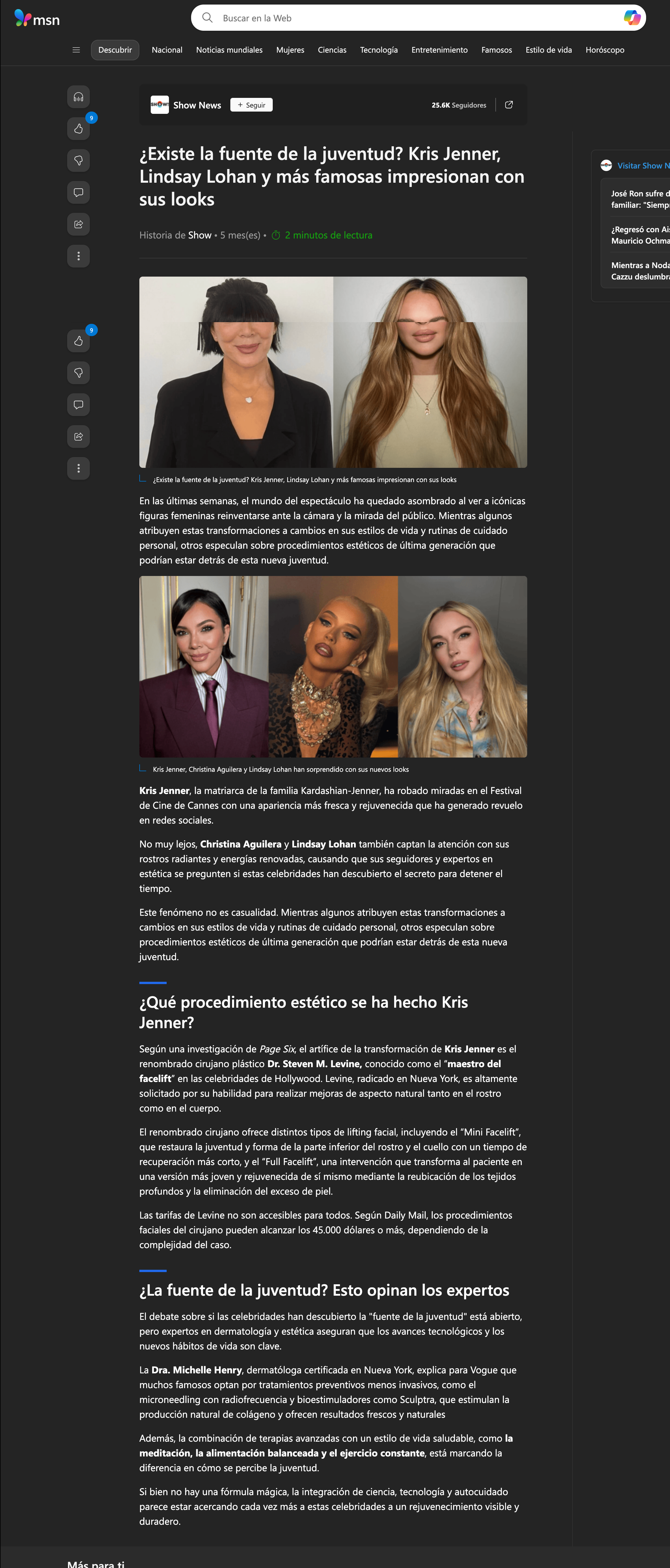Open the Copilot icon in search bar

click(632, 18)
